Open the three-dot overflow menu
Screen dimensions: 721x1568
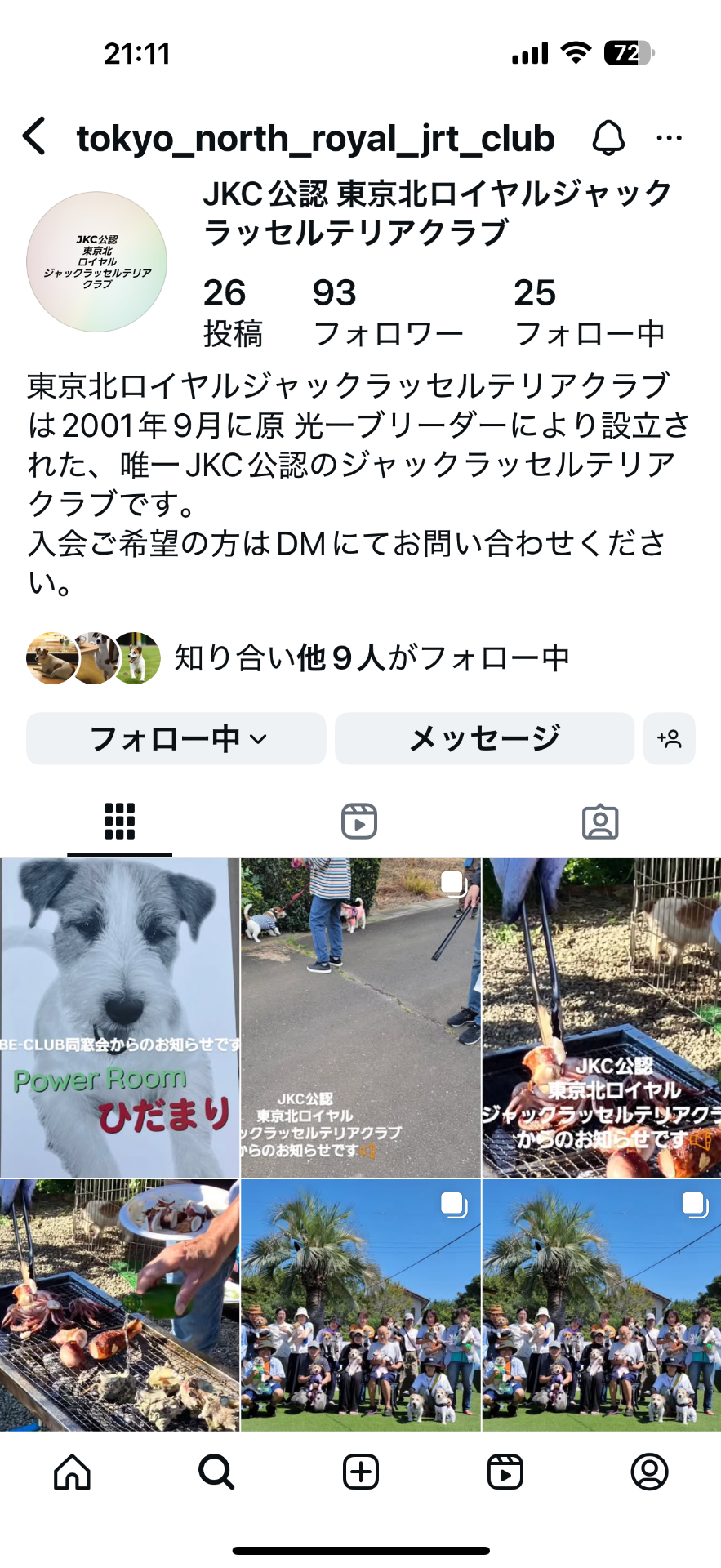click(669, 138)
